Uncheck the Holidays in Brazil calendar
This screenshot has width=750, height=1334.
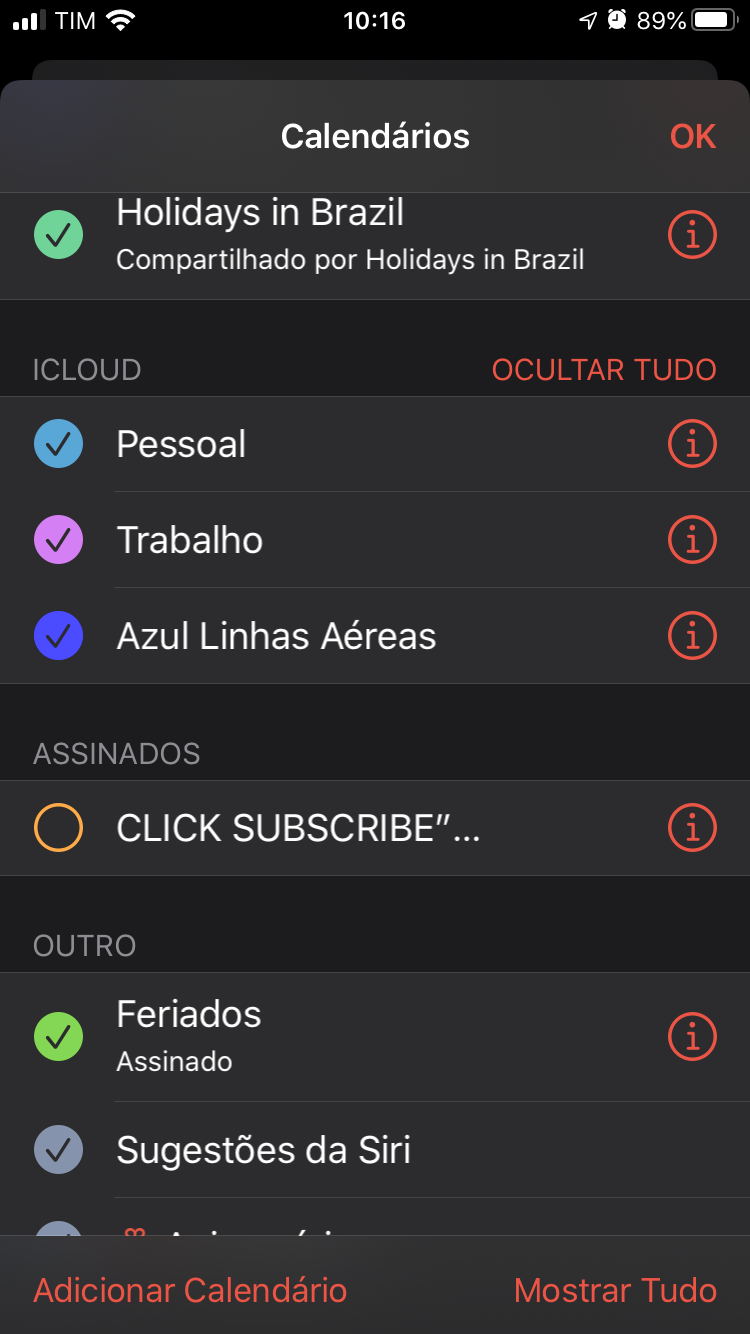(58, 236)
